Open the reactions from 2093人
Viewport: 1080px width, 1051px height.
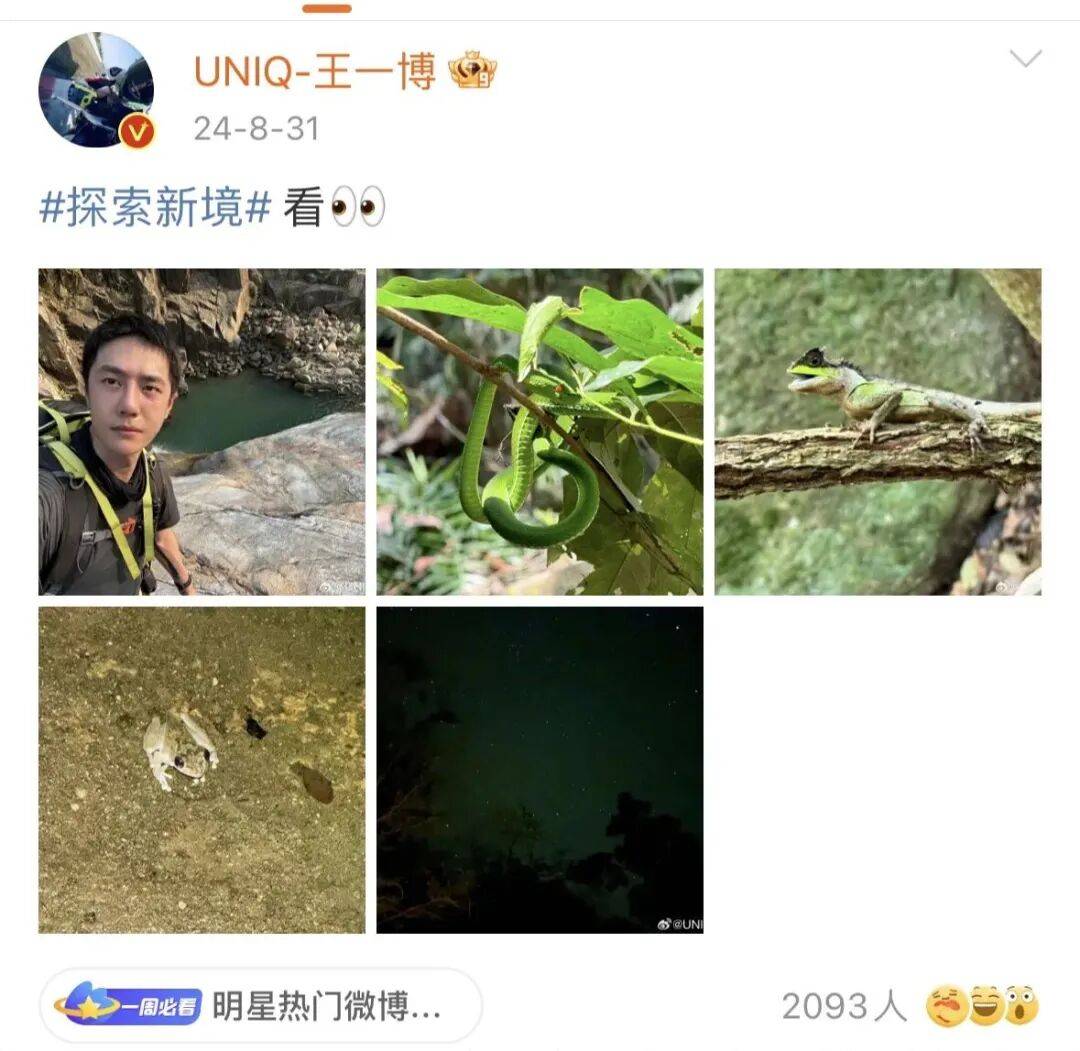[908, 1006]
